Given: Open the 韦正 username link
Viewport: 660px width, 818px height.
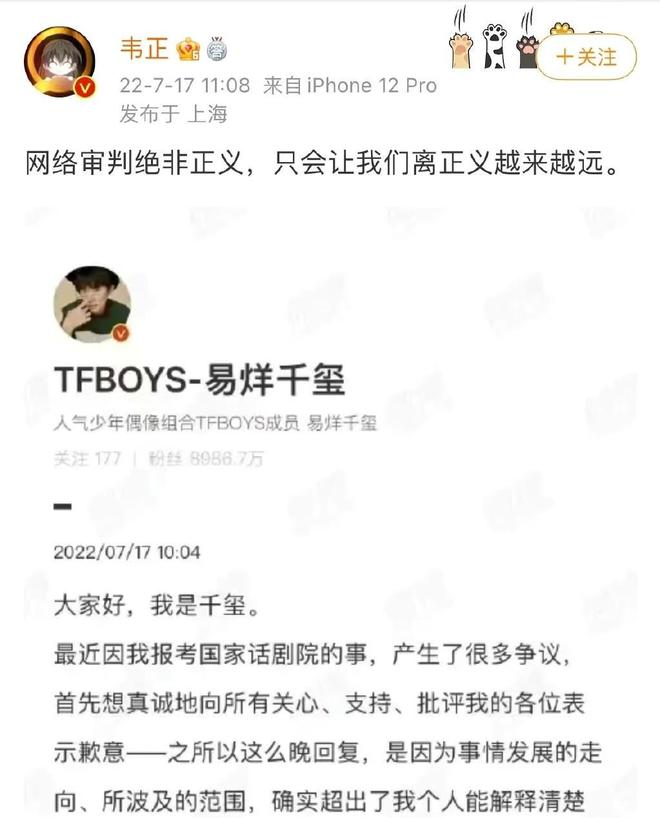Looking at the screenshot, I should point(142,48).
